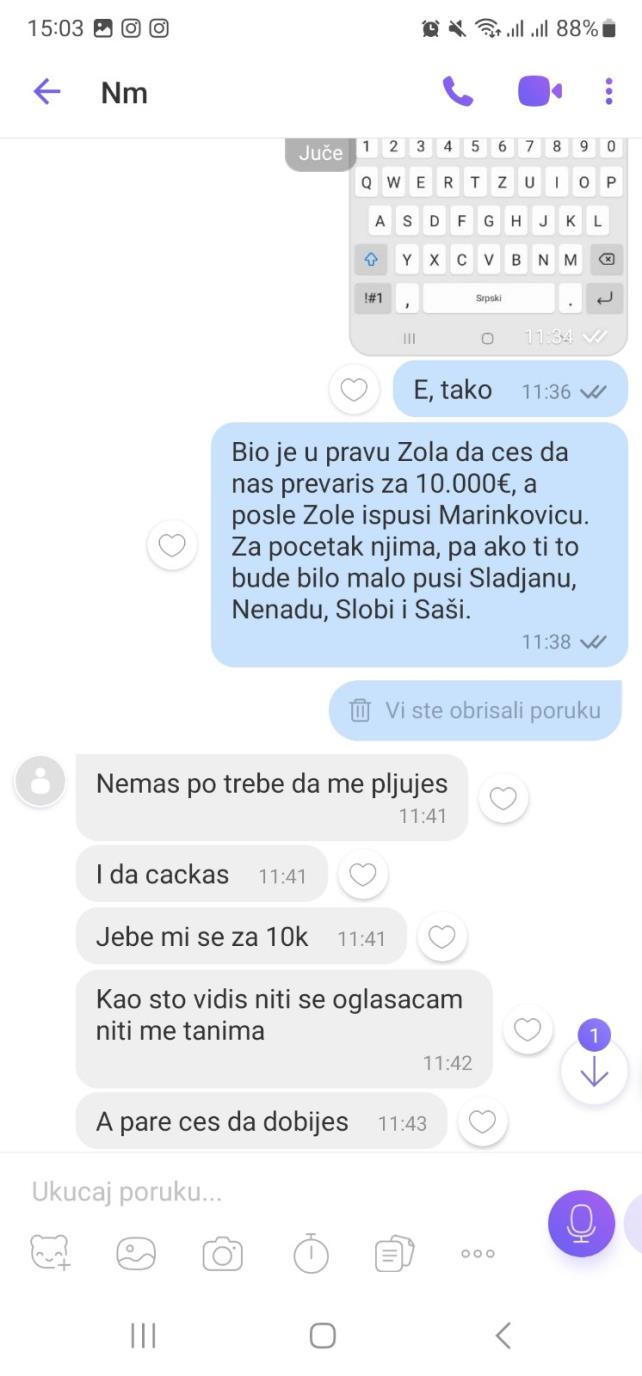
Task: Record a voice message with the microphone
Action: (x=581, y=1223)
